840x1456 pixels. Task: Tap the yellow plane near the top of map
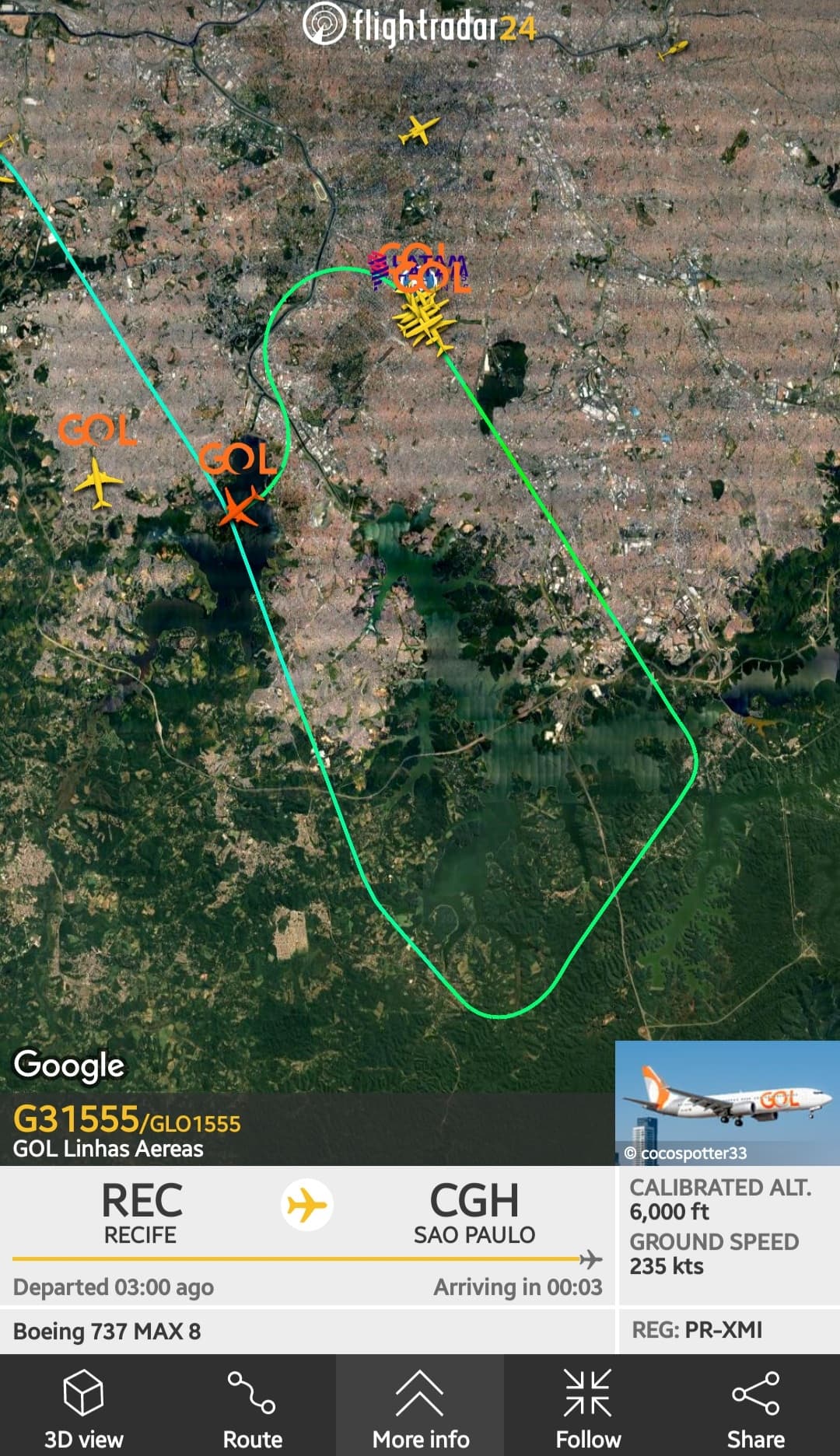(418, 130)
